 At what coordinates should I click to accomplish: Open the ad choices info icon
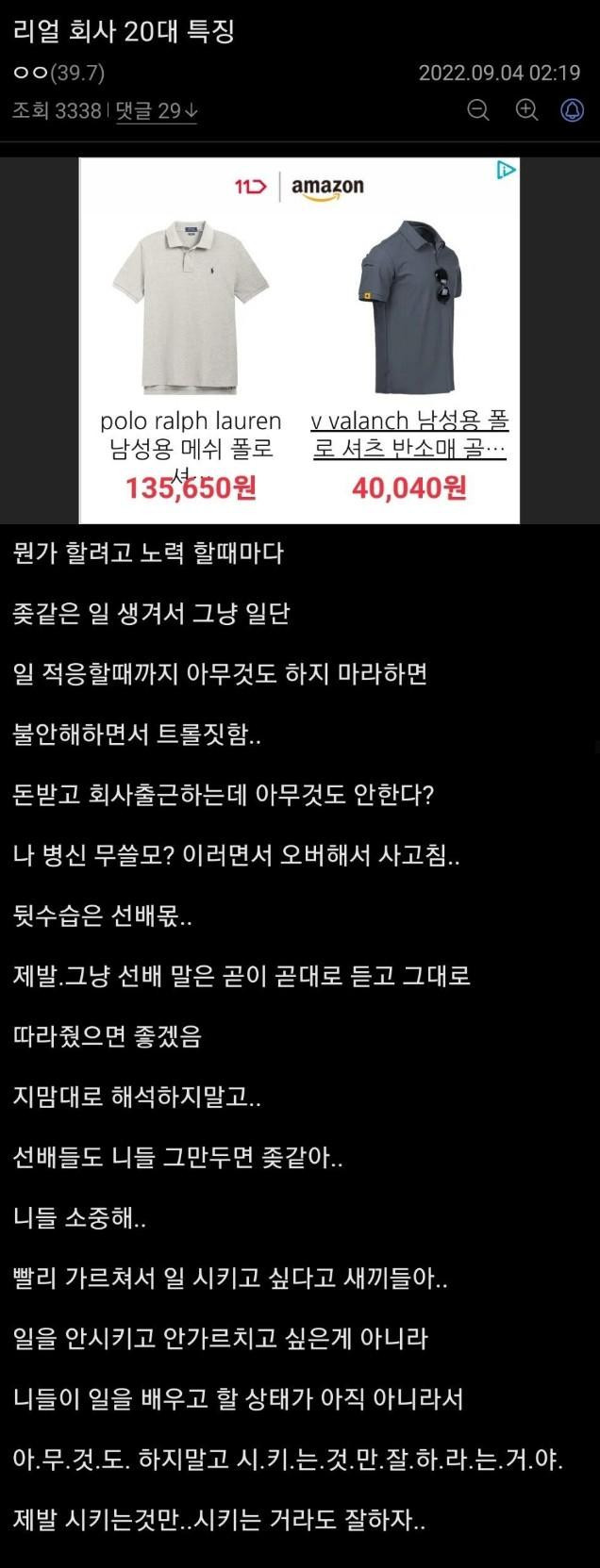507,170
